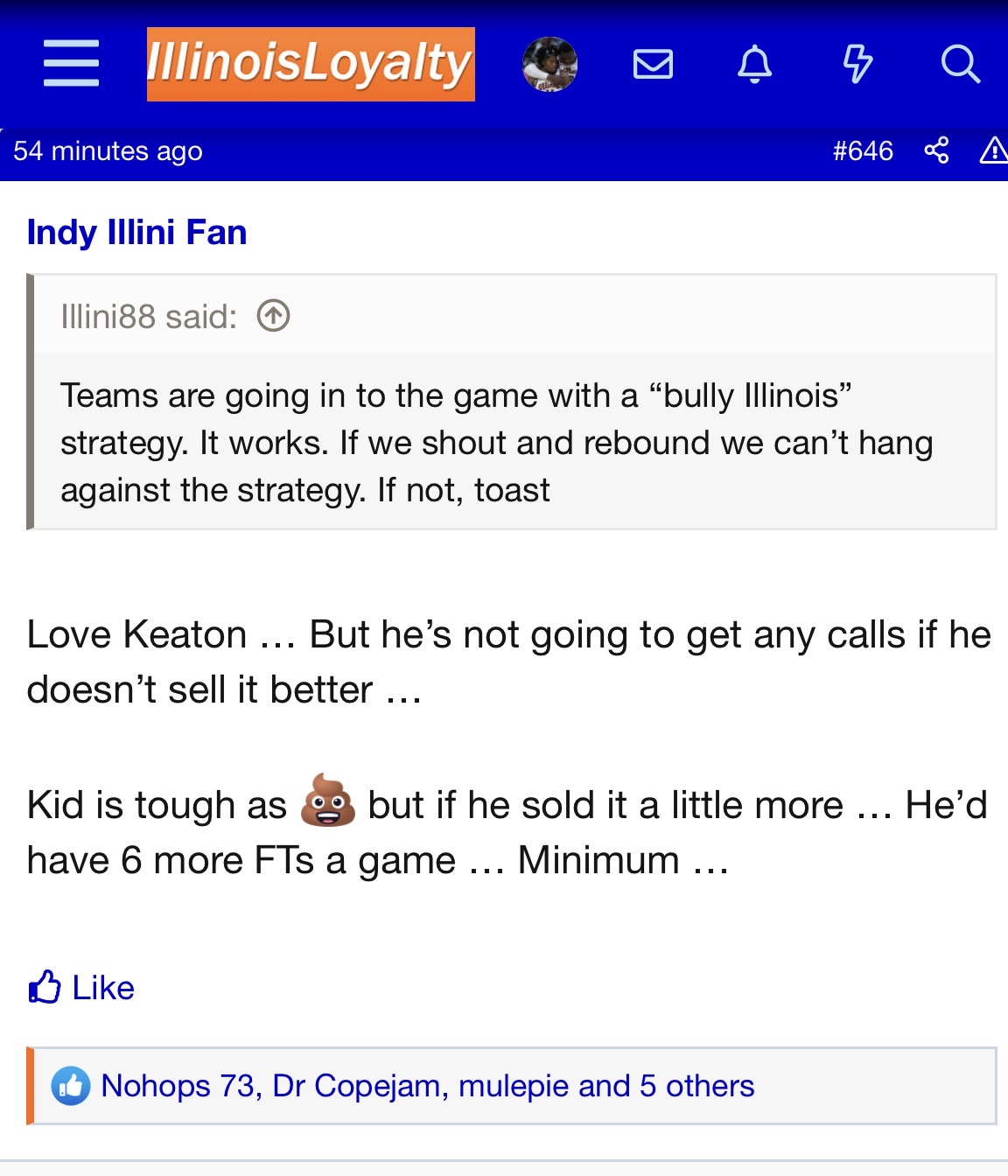Share post #646
Viewport: 1008px width, 1176px height.
coord(936,150)
